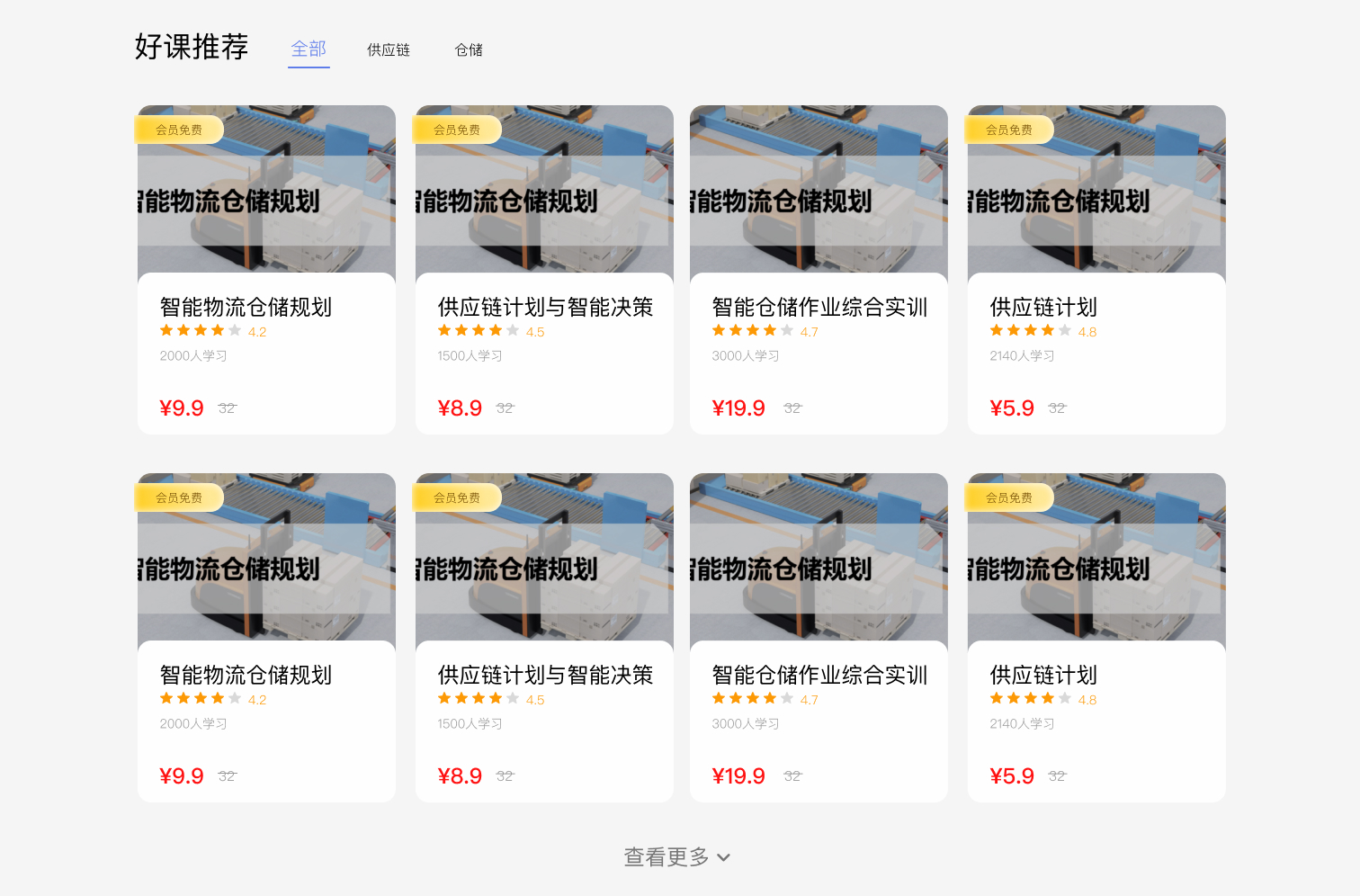
Task: Expand 查看更多 to load more courses
Action: point(676,857)
